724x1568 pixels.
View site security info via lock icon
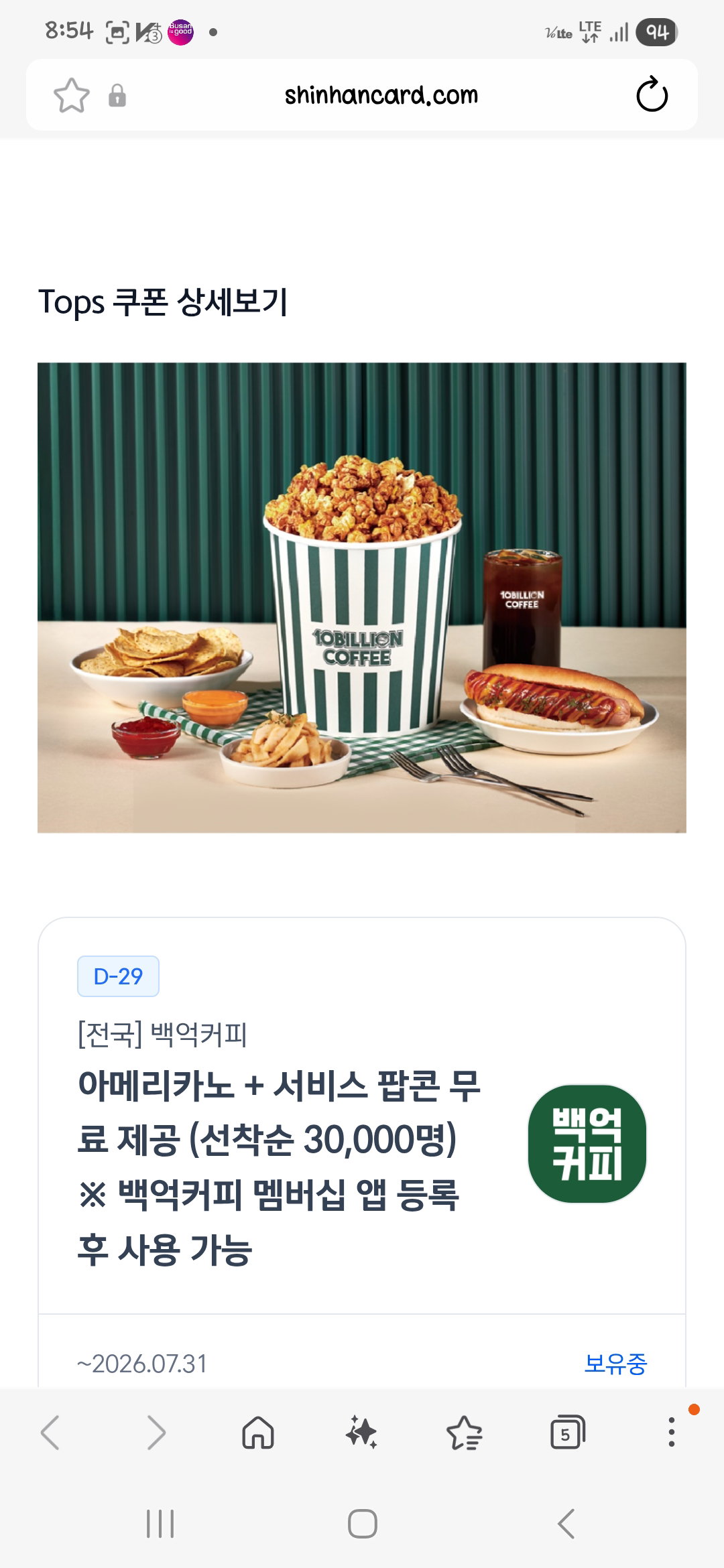tap(117, 95)
